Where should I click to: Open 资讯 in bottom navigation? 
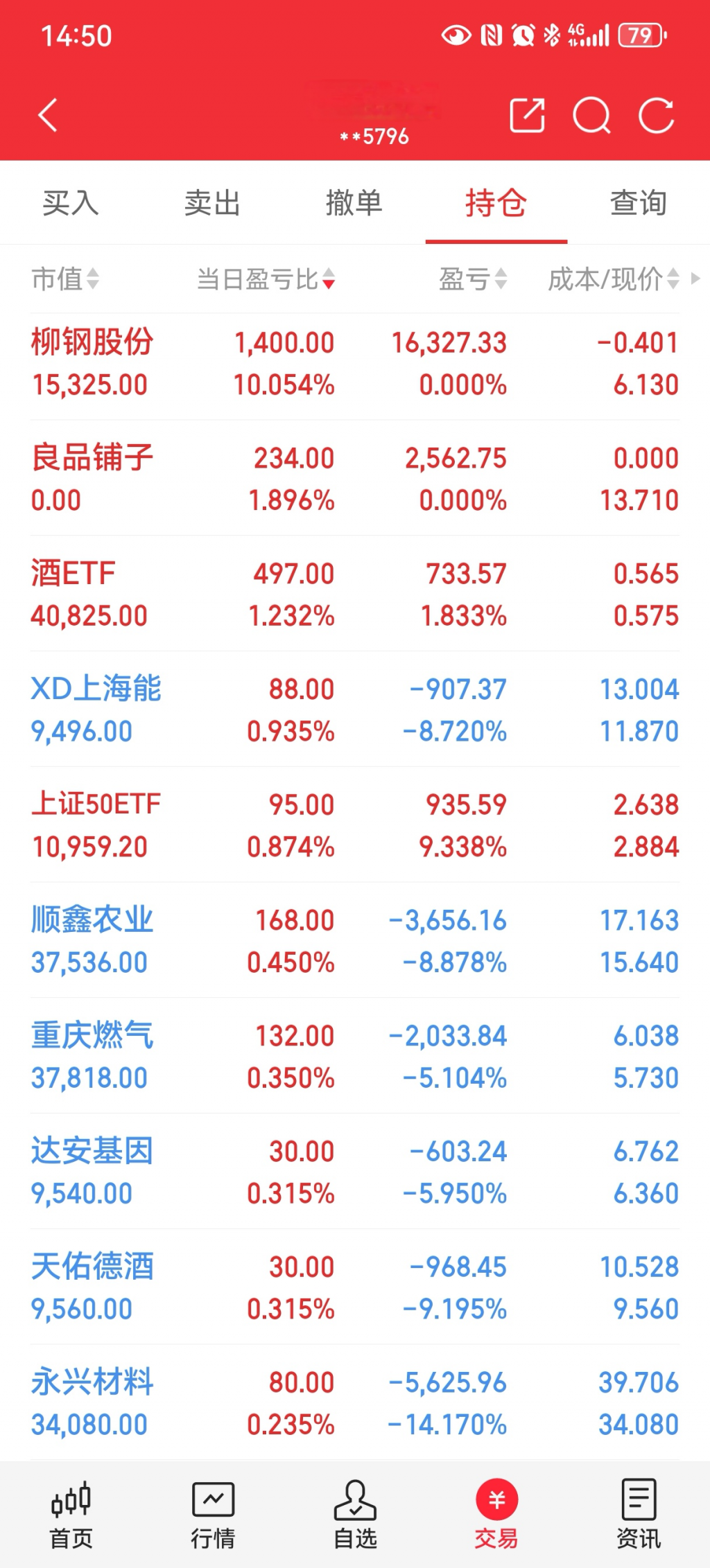[639, 1515]
